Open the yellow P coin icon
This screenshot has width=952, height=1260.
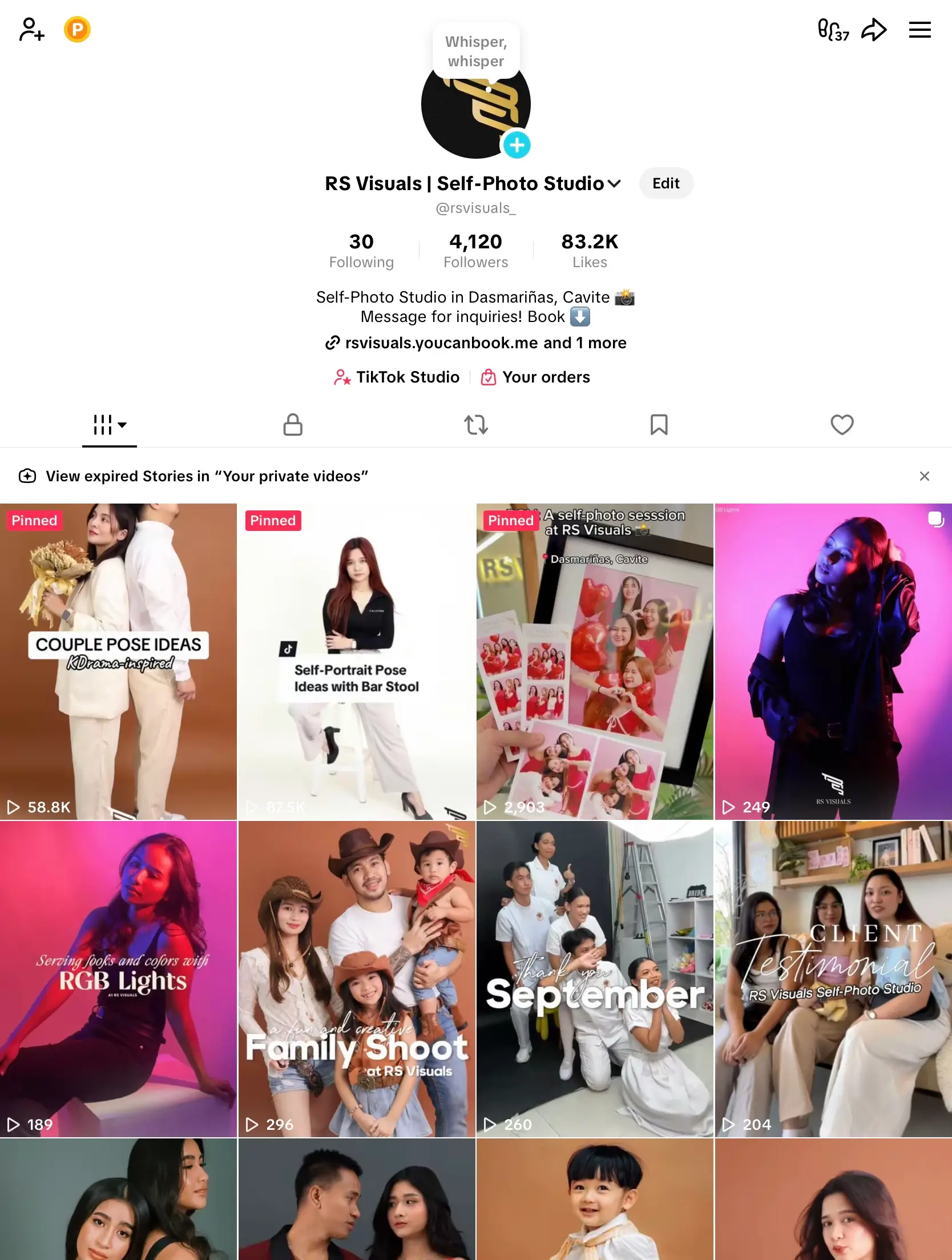click(77, 30)
